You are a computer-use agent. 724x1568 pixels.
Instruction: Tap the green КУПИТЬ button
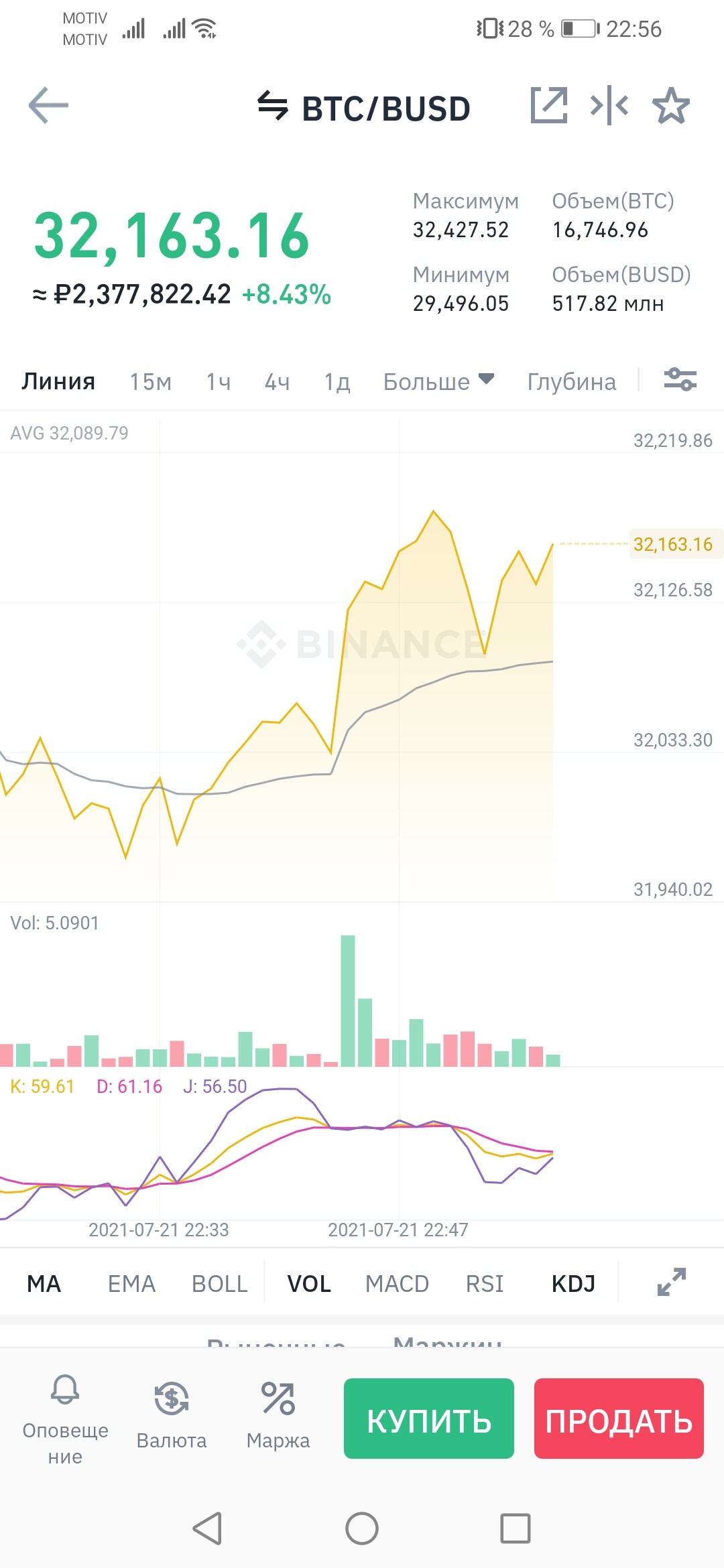click(x=429, y=1419)
